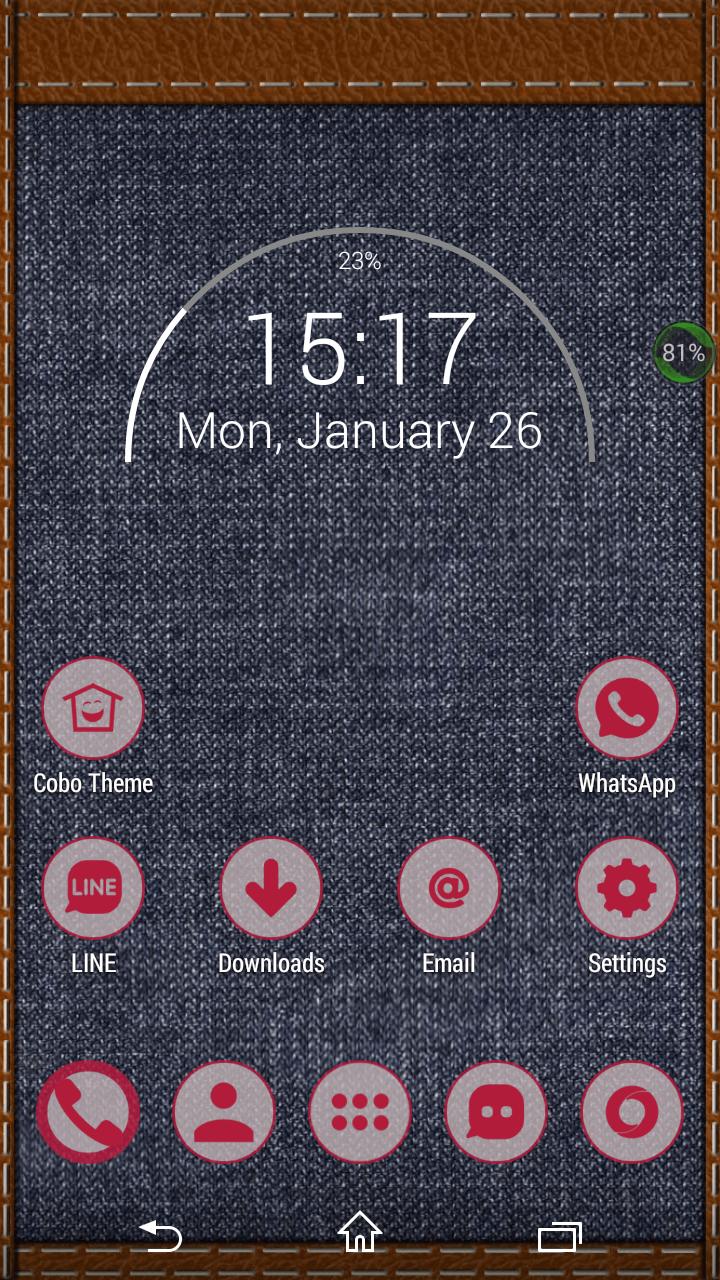Launch the Dolphin browser from the dock

pos(632,1112)
